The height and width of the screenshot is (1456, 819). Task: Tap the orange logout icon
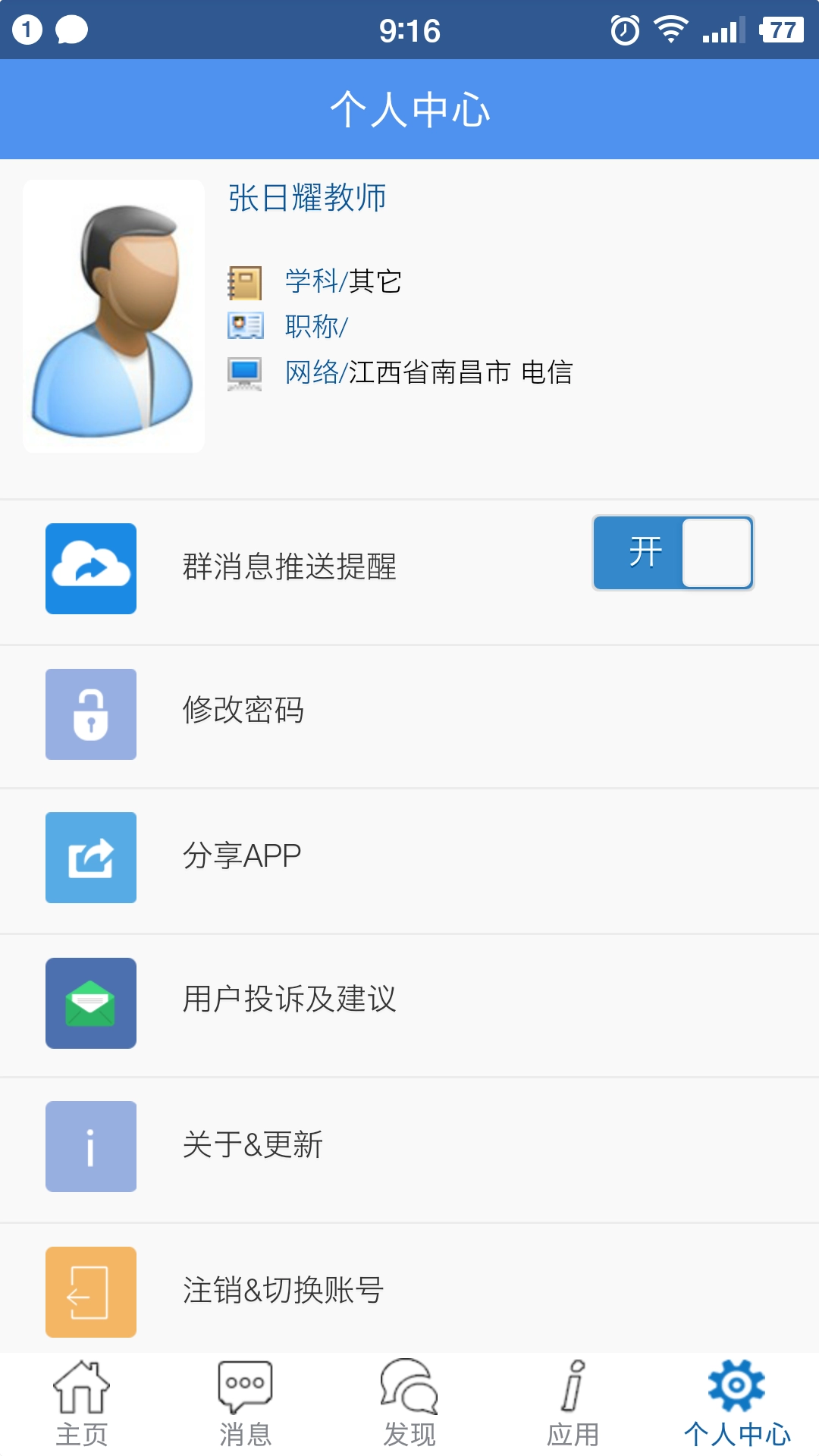click(x=90, y=1292)
